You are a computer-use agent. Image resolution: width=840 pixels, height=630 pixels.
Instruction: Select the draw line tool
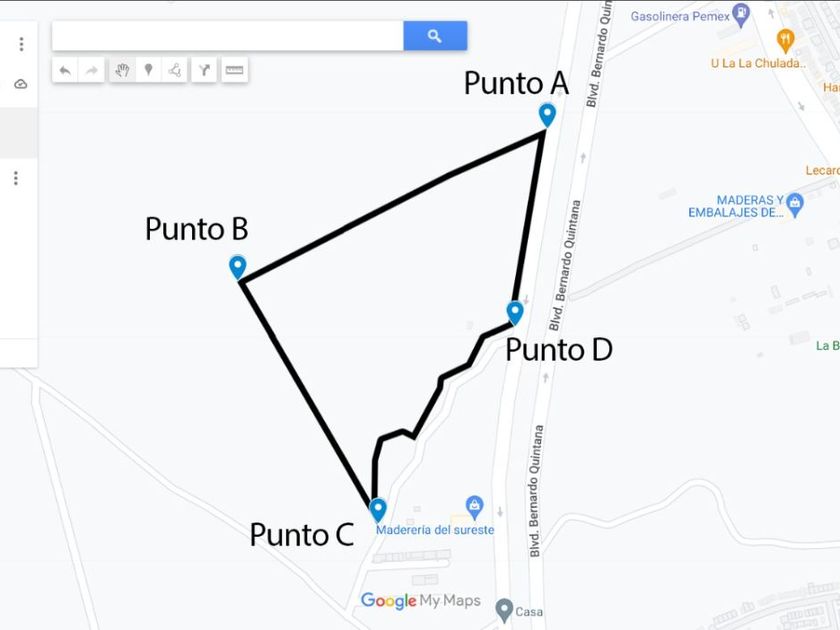(175, 70)
